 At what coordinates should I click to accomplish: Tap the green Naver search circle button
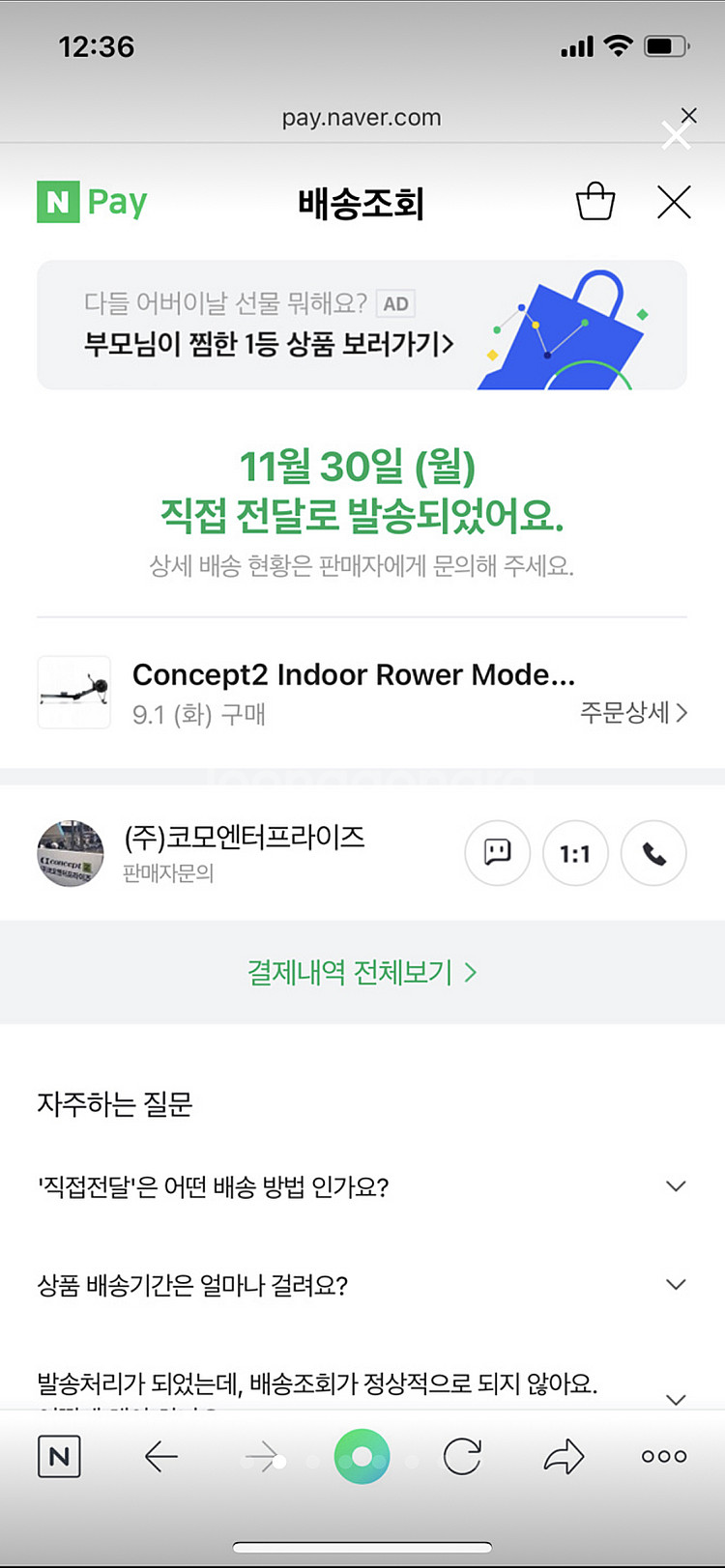[362, 1456]
